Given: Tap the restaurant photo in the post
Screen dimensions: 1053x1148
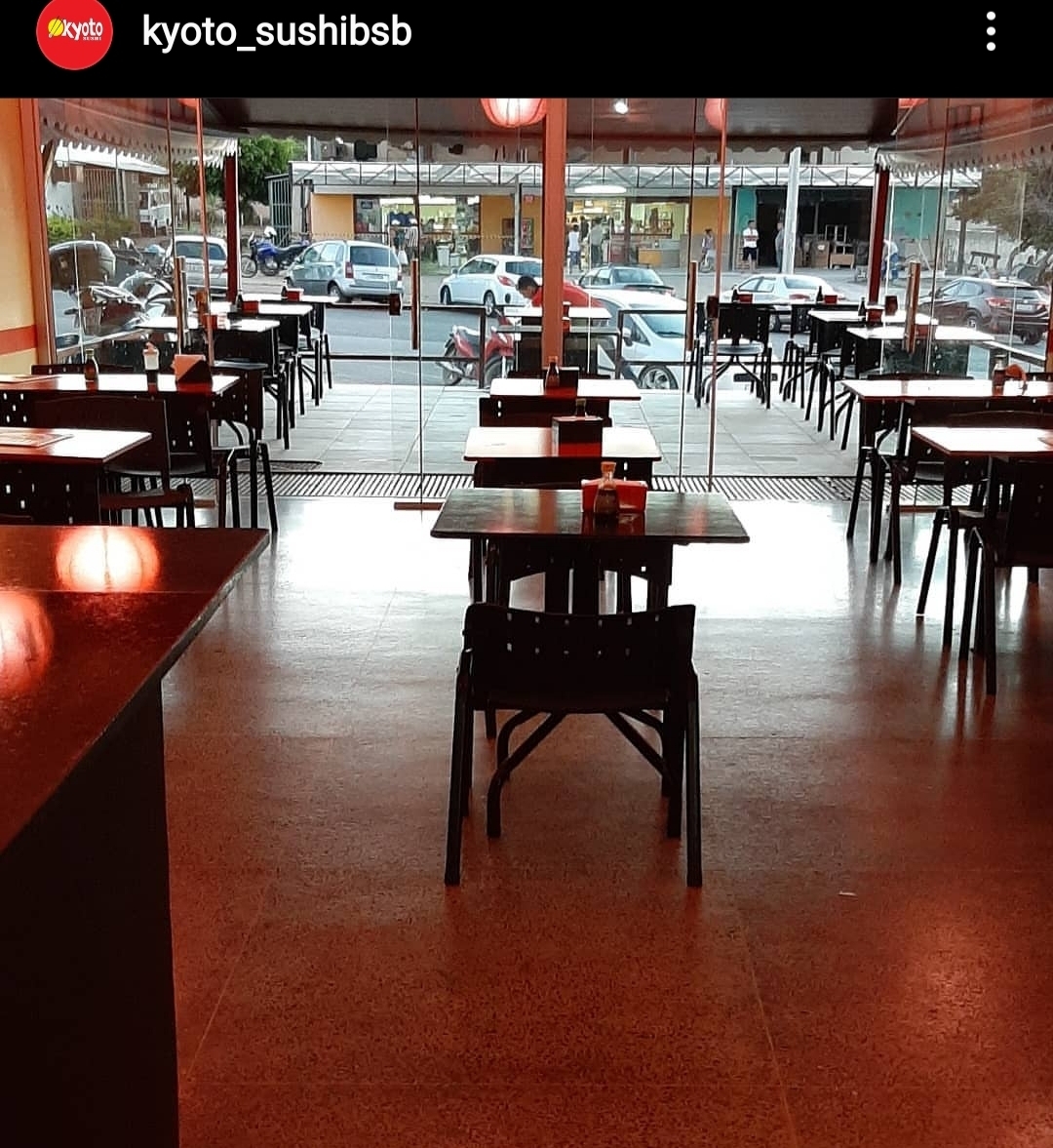Looking at the screenshot, I should (526, 622).
